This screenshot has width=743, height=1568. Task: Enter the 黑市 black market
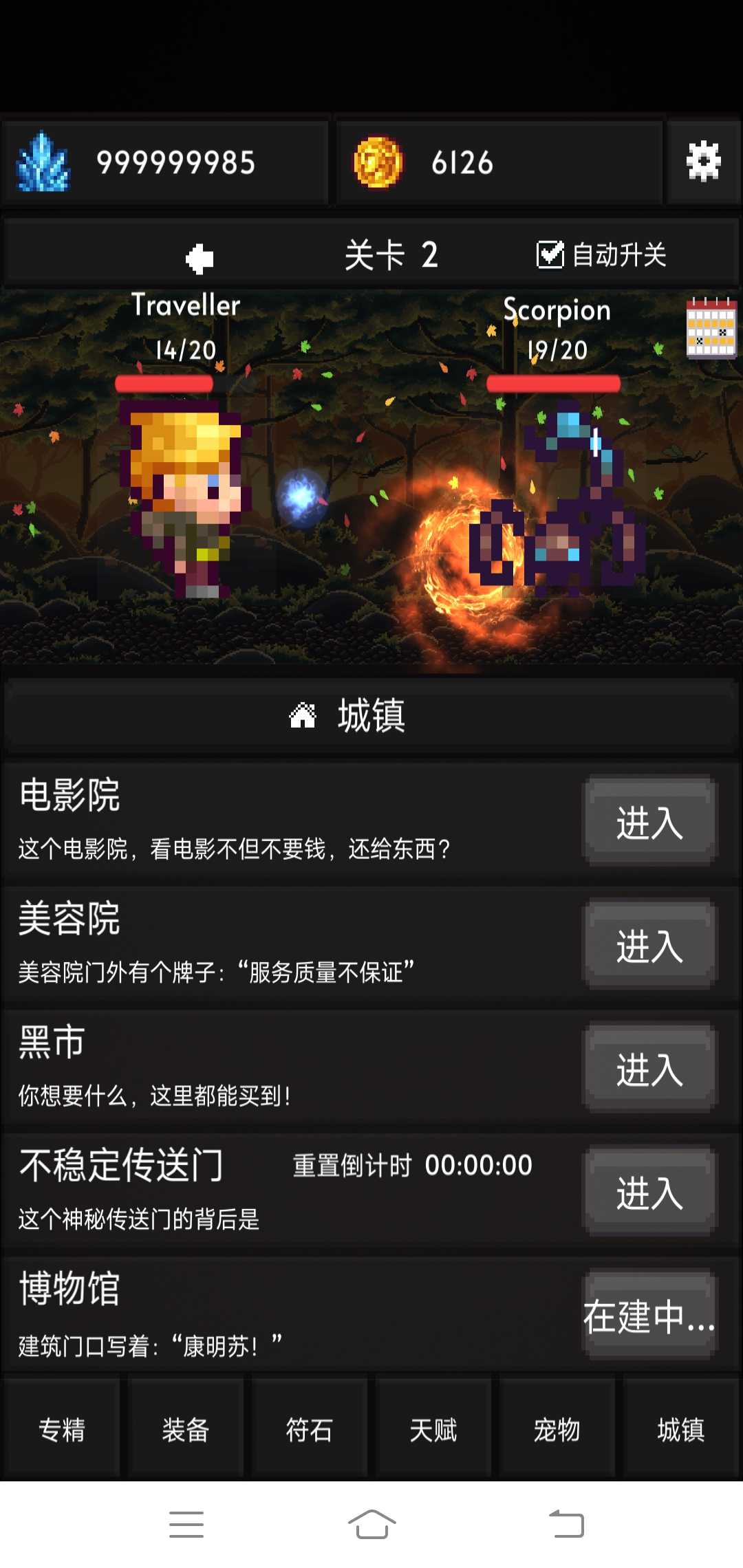pos(649,1069)
